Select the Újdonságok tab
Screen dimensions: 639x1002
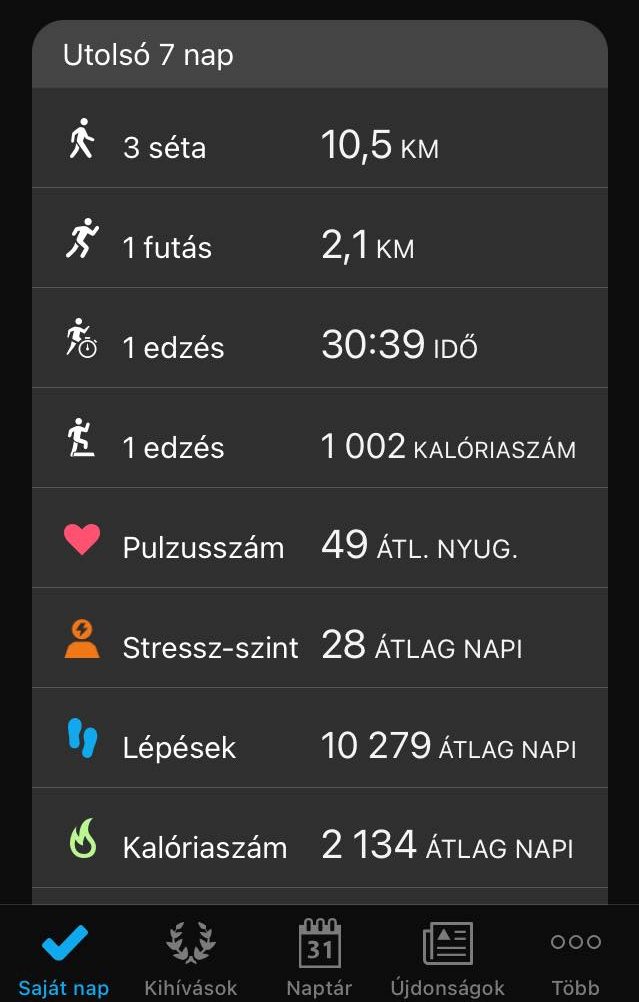[x=448, y=955]
